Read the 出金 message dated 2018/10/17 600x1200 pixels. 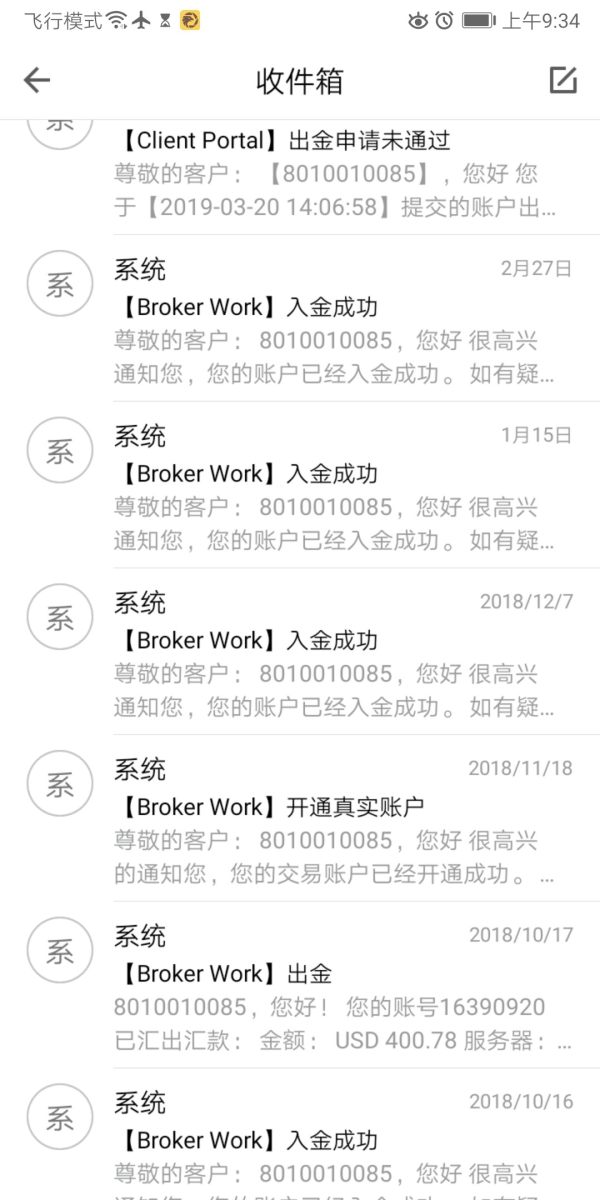[330, 990]
